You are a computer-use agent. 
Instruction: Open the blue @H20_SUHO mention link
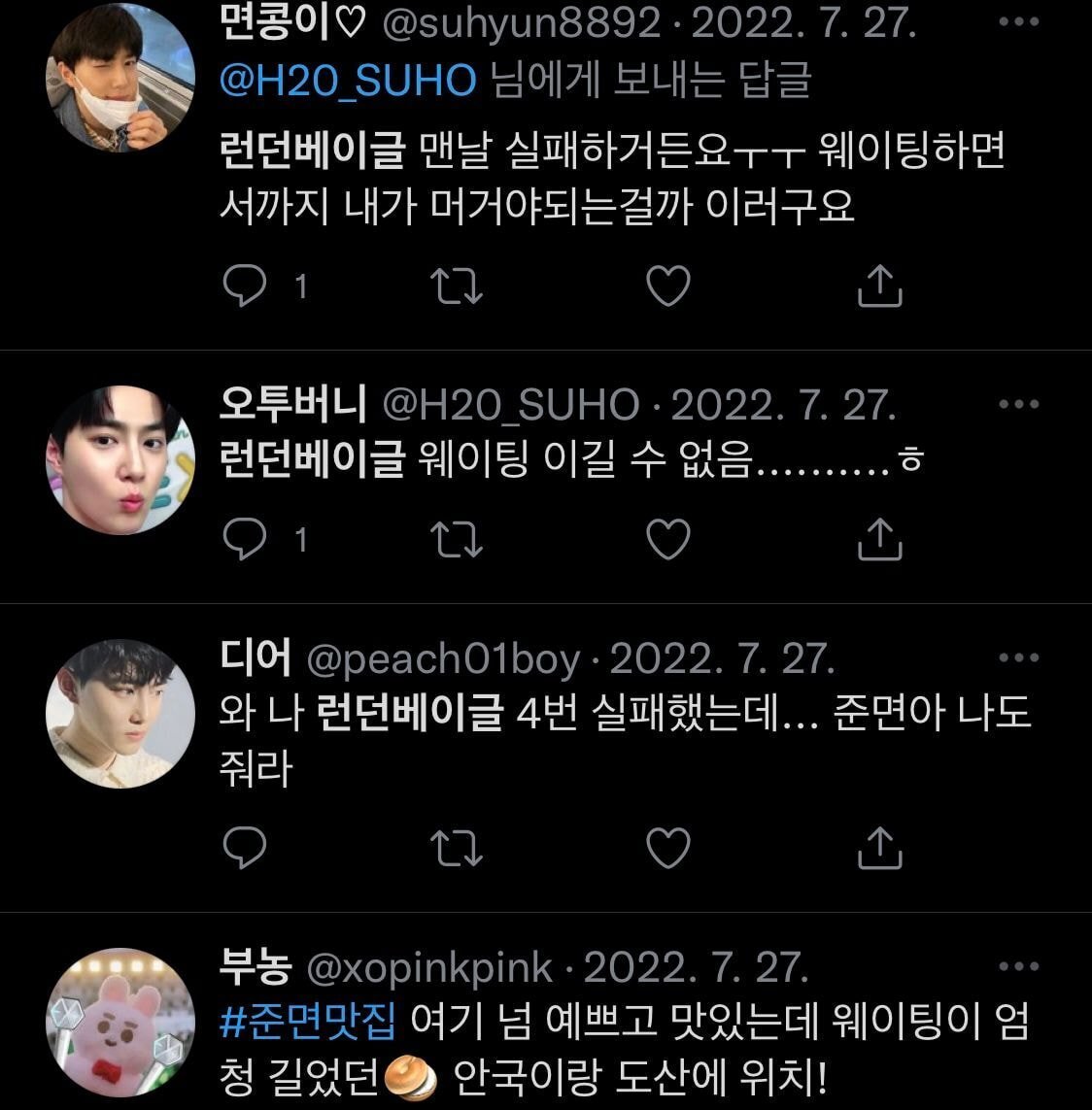click(x=348, y=80)
